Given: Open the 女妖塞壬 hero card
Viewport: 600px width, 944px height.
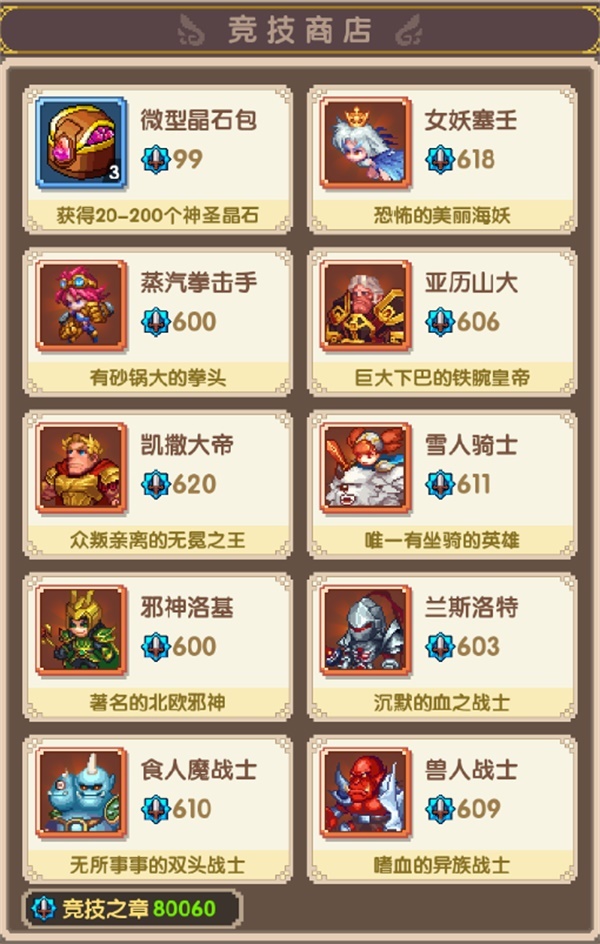Looking at the screenshot, I should tap(441, 158).
